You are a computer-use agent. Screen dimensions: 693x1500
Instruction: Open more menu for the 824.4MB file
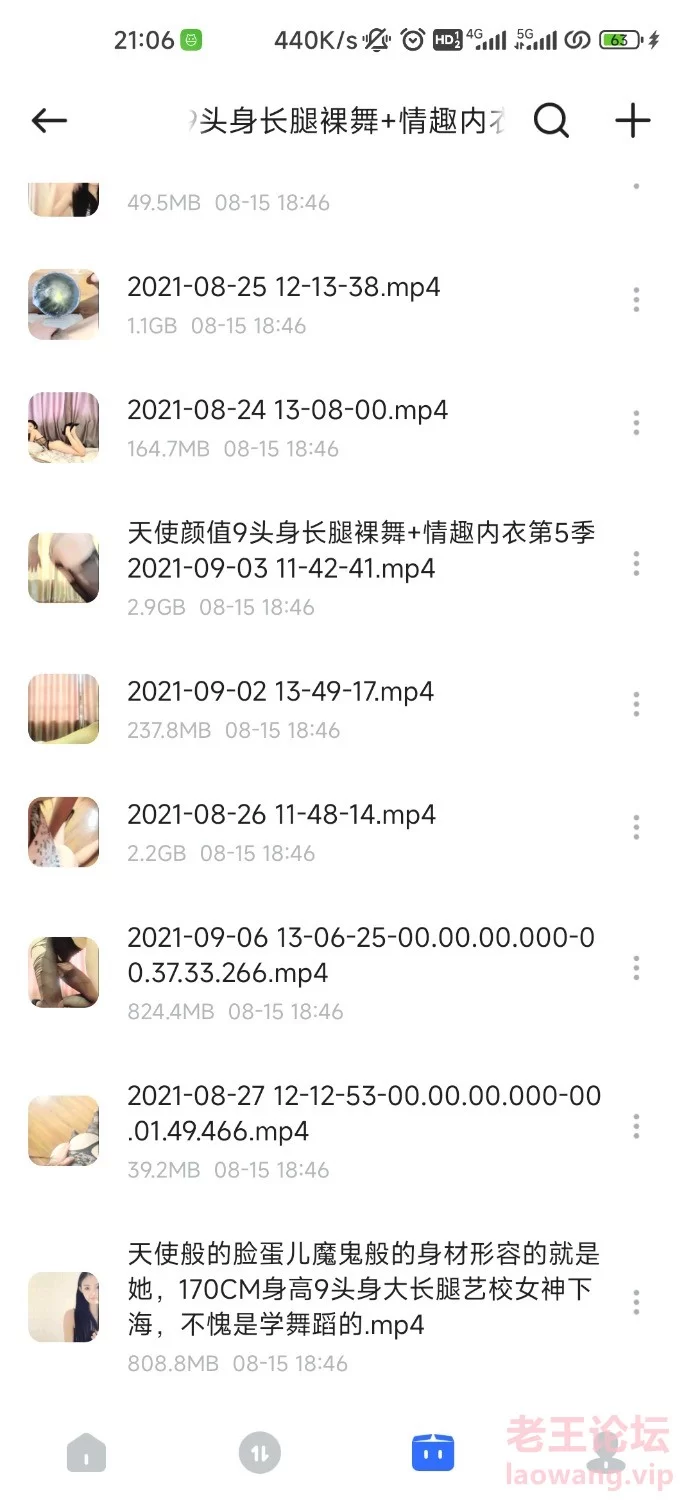click(x=636, y=968)
